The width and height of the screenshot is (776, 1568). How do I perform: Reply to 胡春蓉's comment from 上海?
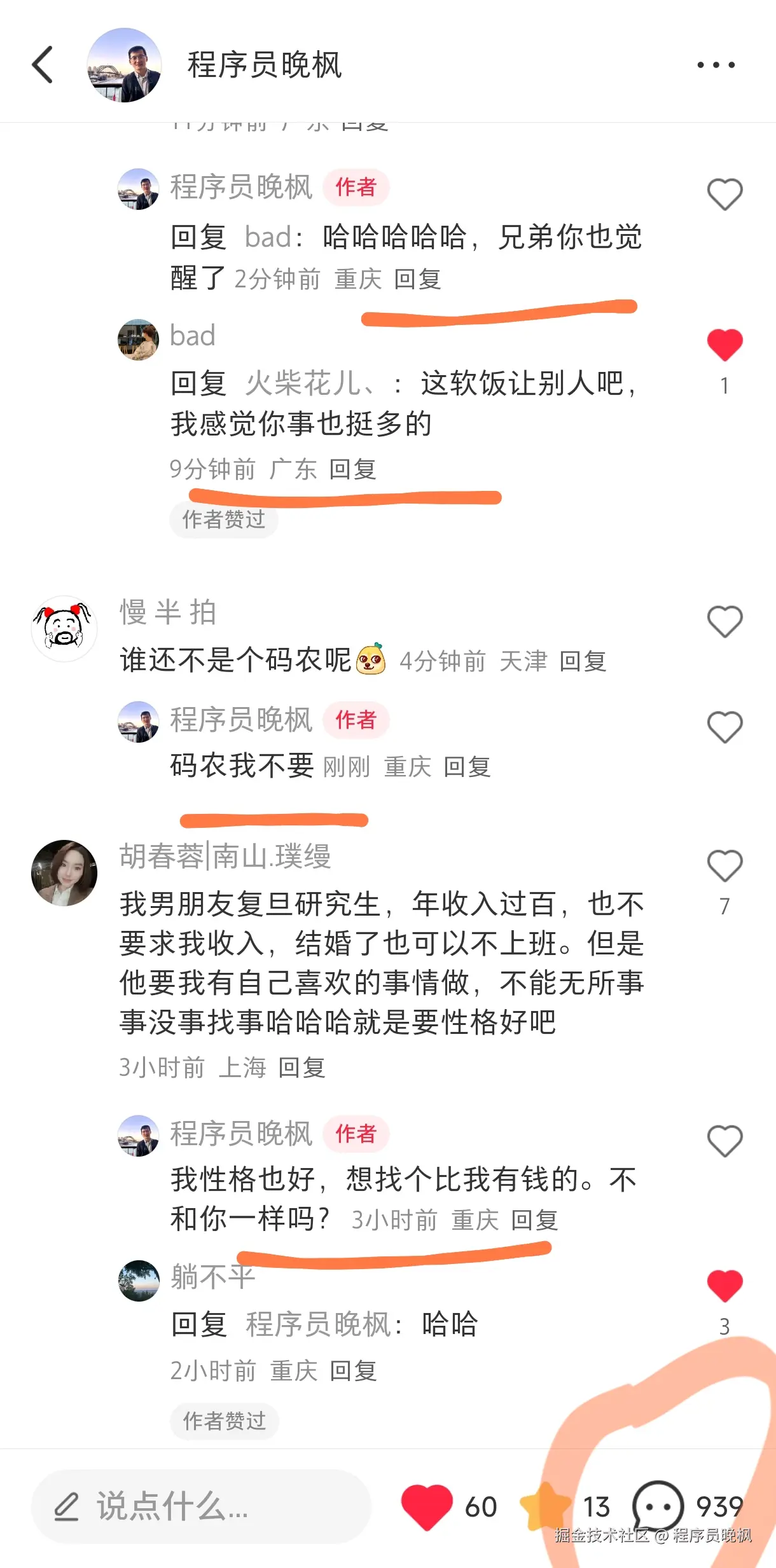302,1068
